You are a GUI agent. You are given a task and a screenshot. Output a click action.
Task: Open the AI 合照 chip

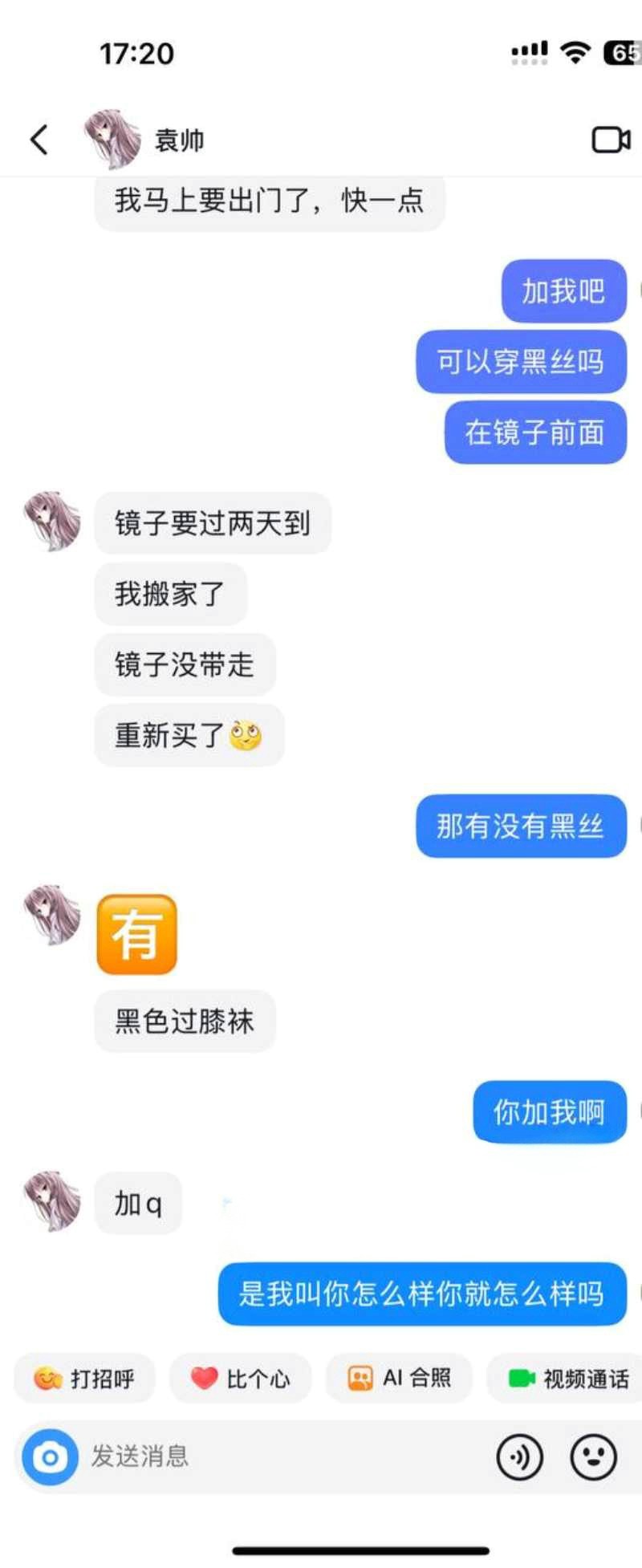pos(399,1379)
